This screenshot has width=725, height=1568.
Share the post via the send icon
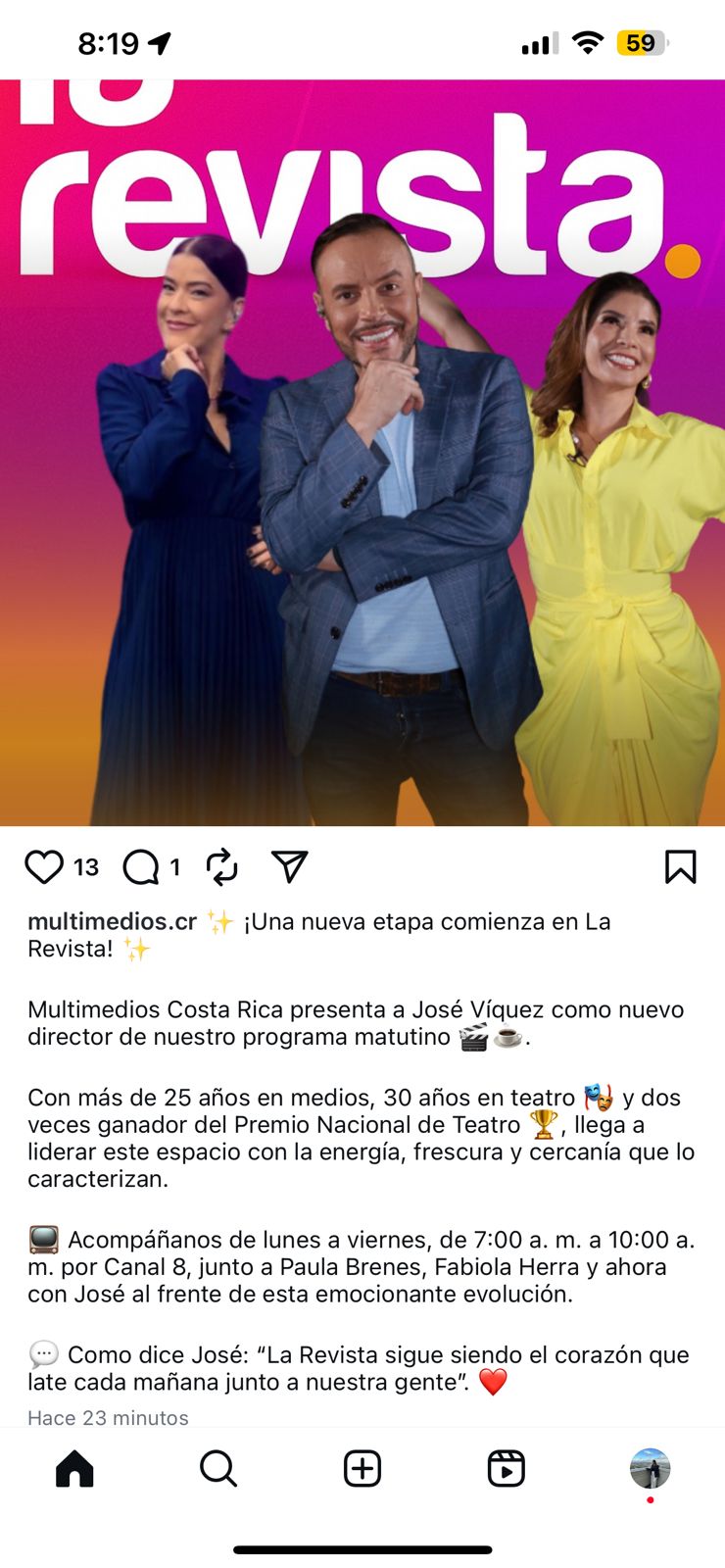coord(290,867)
